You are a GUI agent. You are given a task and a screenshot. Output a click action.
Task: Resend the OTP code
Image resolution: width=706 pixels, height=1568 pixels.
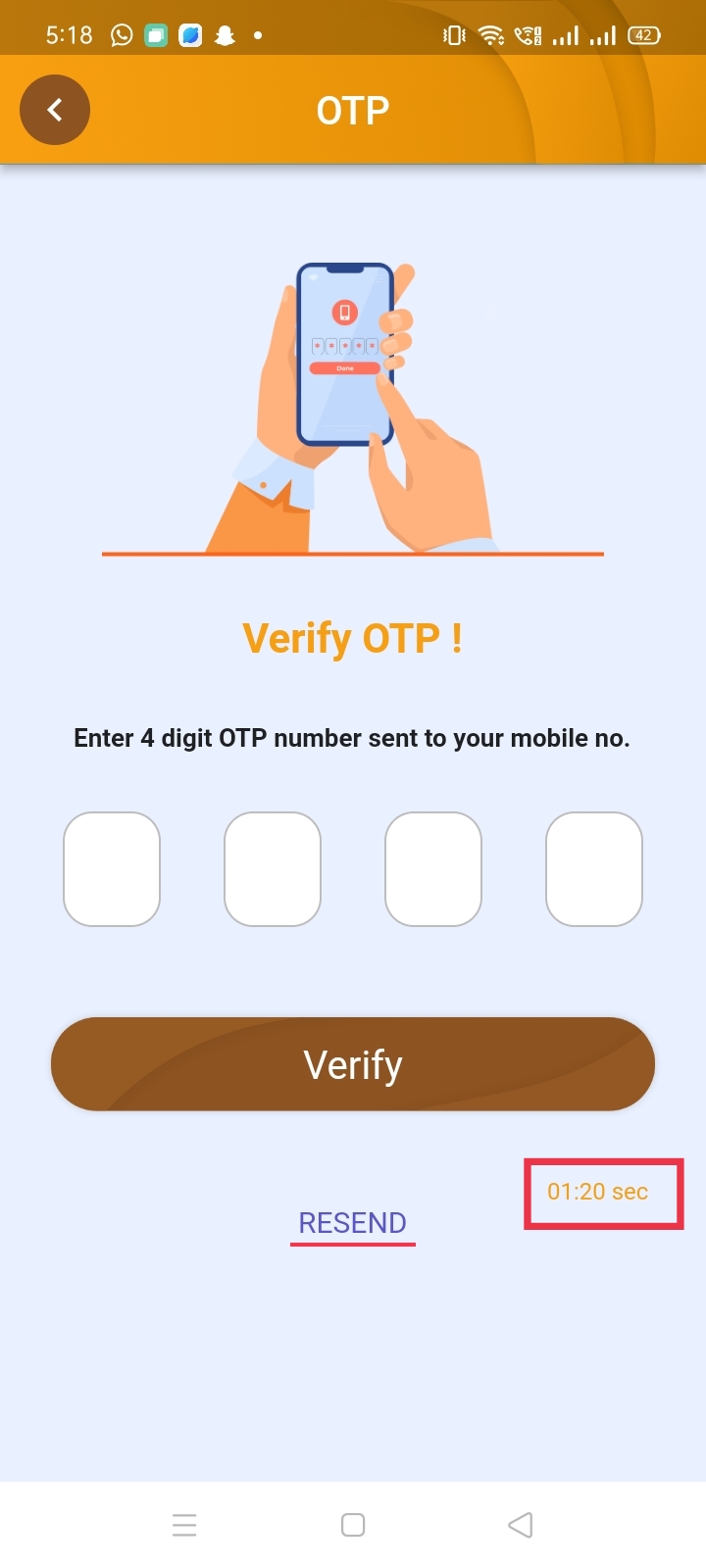pos(352,1223)
